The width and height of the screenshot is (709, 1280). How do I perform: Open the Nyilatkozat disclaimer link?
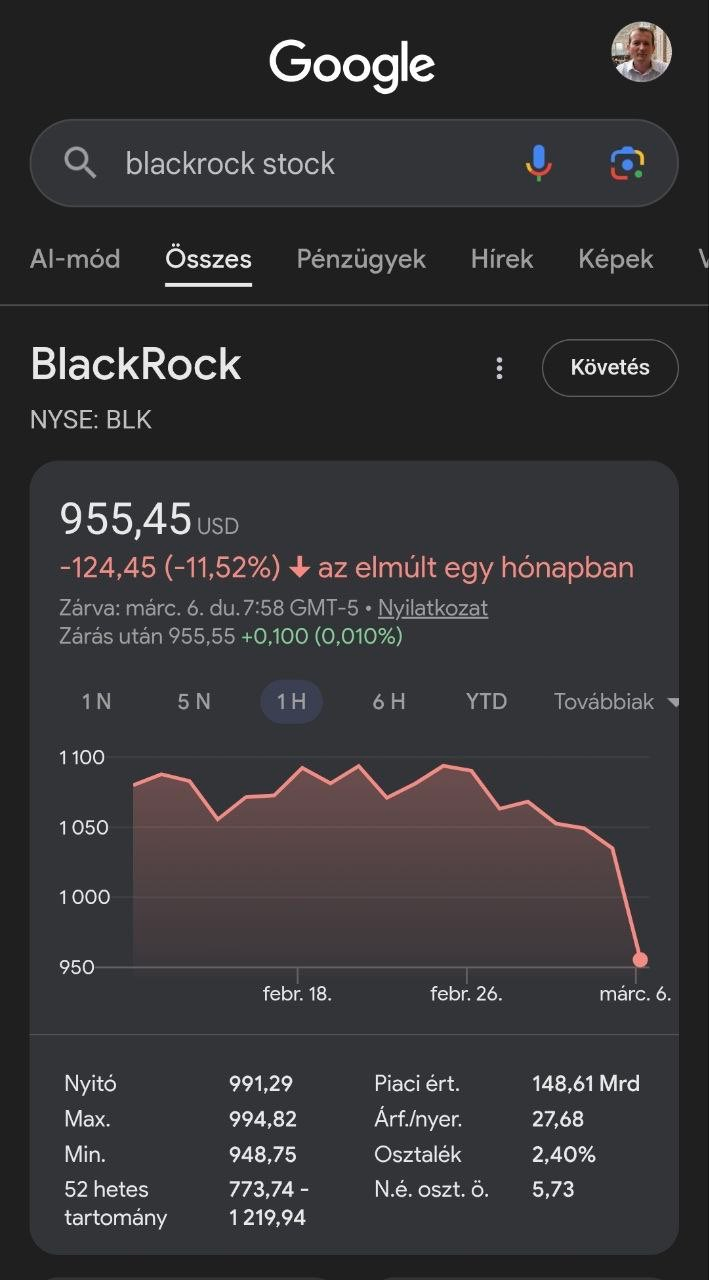click(x=433, y=608)
